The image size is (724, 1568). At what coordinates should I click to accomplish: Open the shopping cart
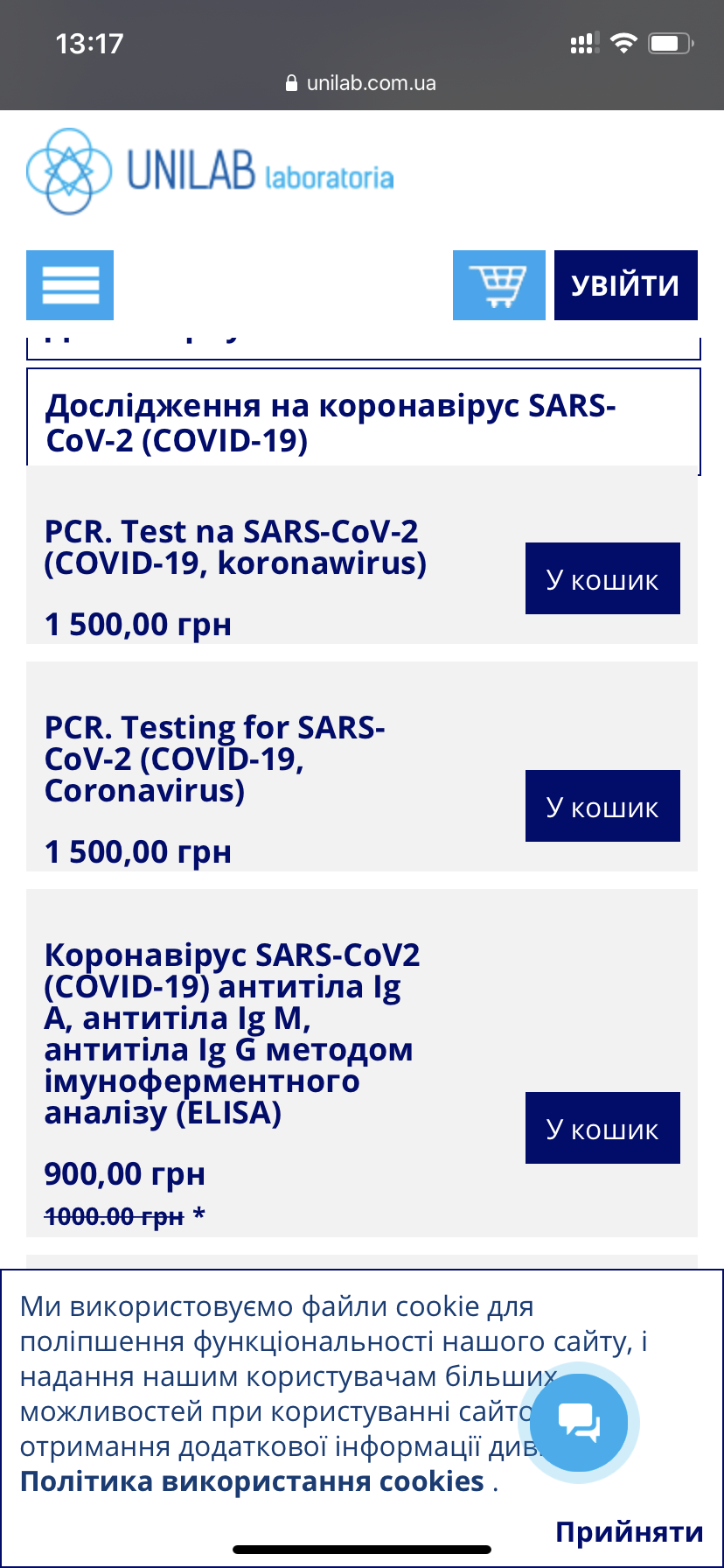pyautogui.click(x=498, y=285)
